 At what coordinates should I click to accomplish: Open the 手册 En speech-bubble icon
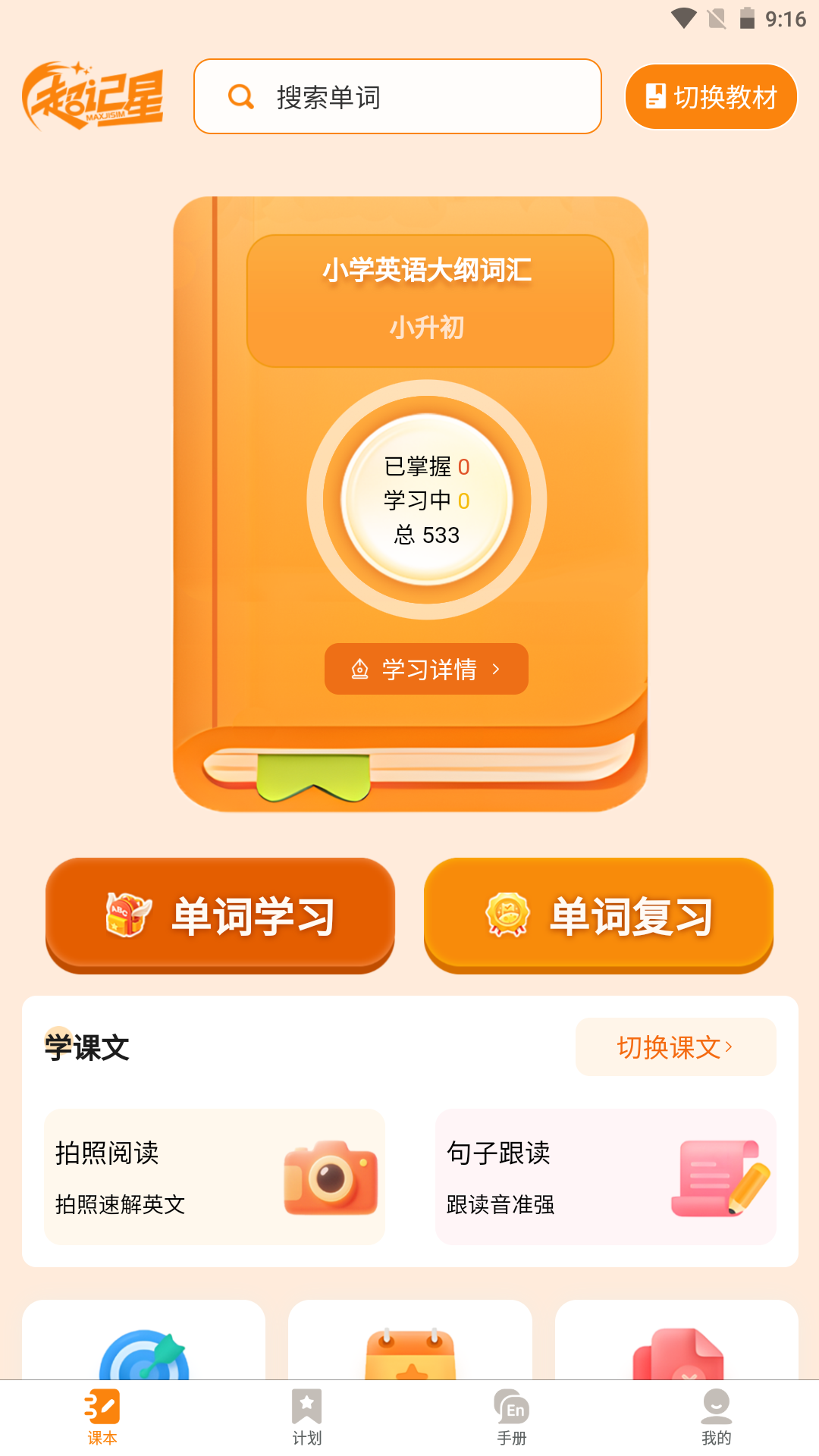coord(512,1404)
